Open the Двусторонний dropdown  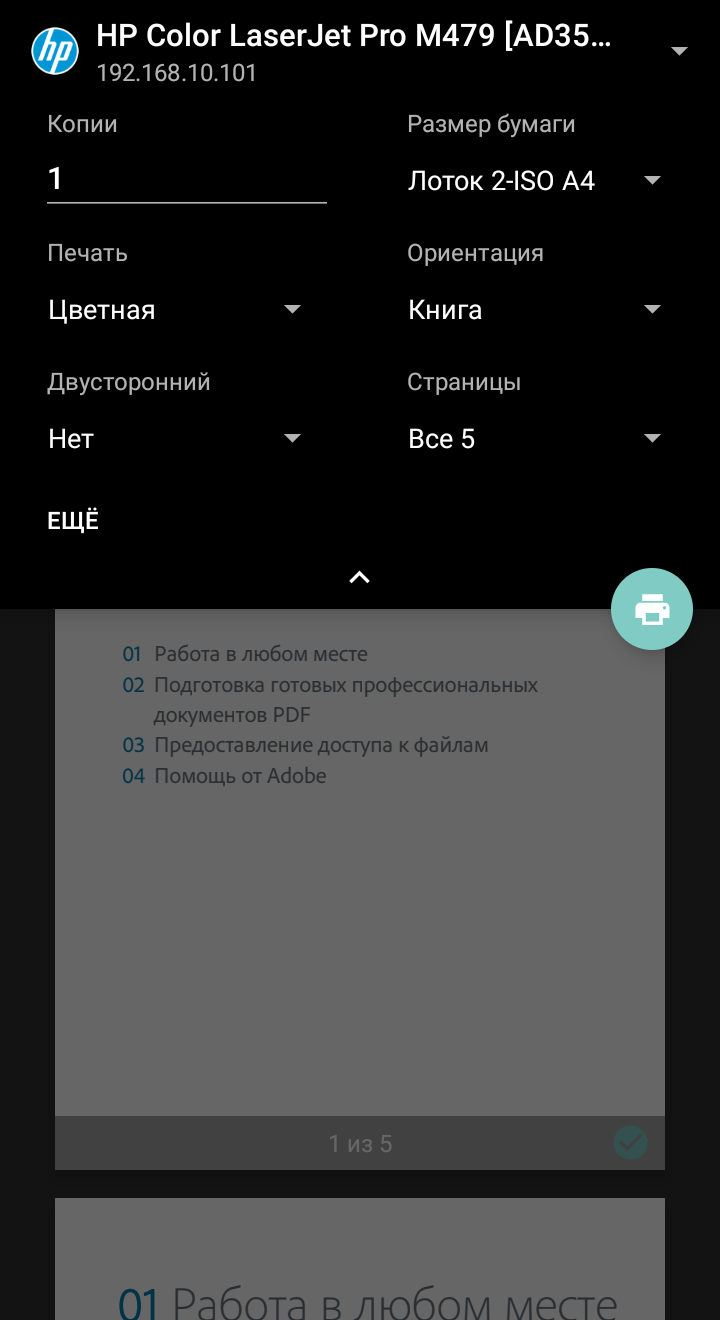(174, 439)
